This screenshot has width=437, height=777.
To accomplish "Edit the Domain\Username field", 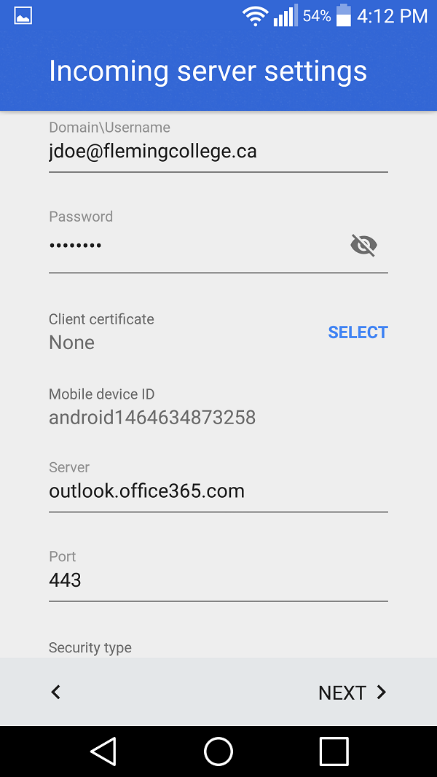I will pyautogui.click(x=218, y=152).
